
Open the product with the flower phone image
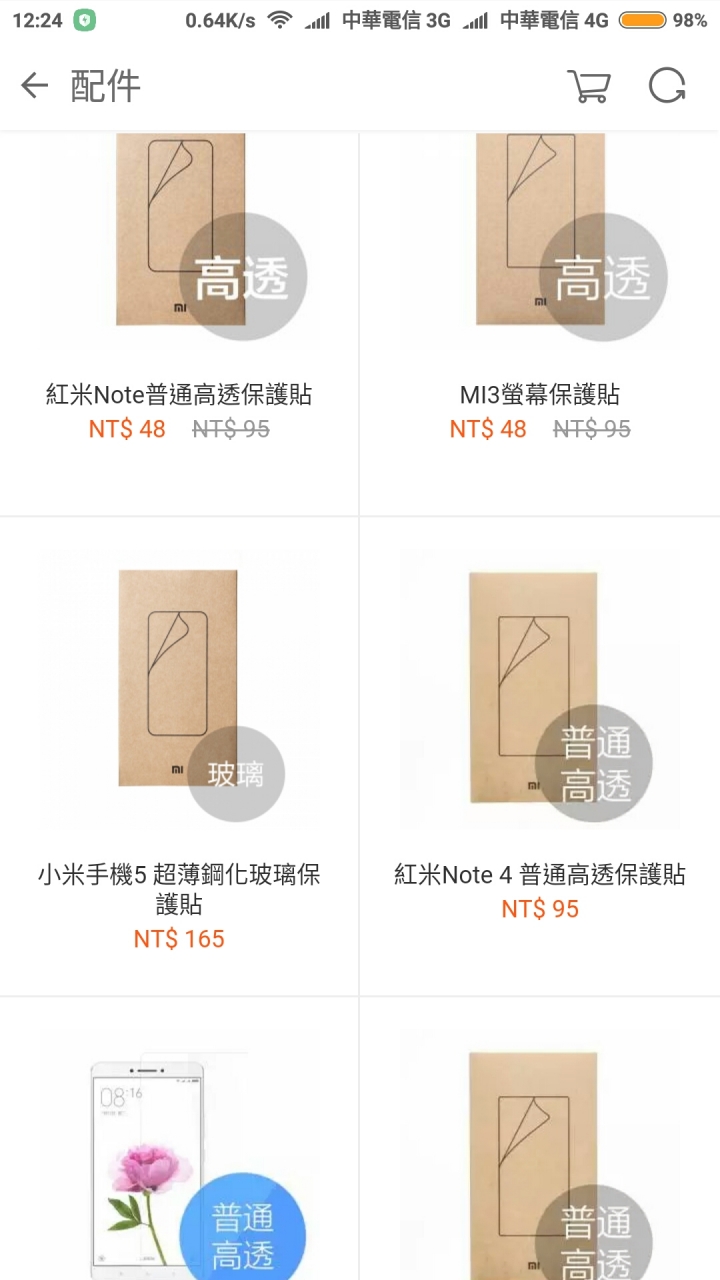(x=179, y=1139)
